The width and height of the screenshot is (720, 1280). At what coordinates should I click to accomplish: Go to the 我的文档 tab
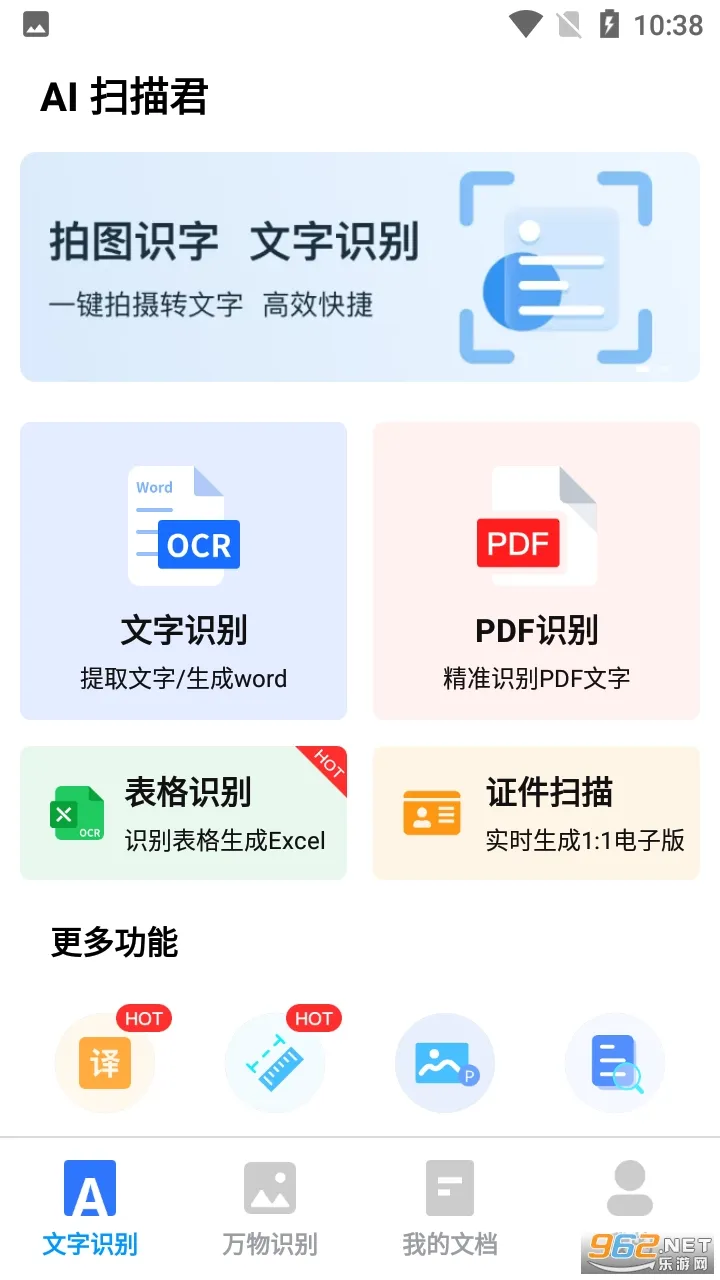coord(450,1208)
